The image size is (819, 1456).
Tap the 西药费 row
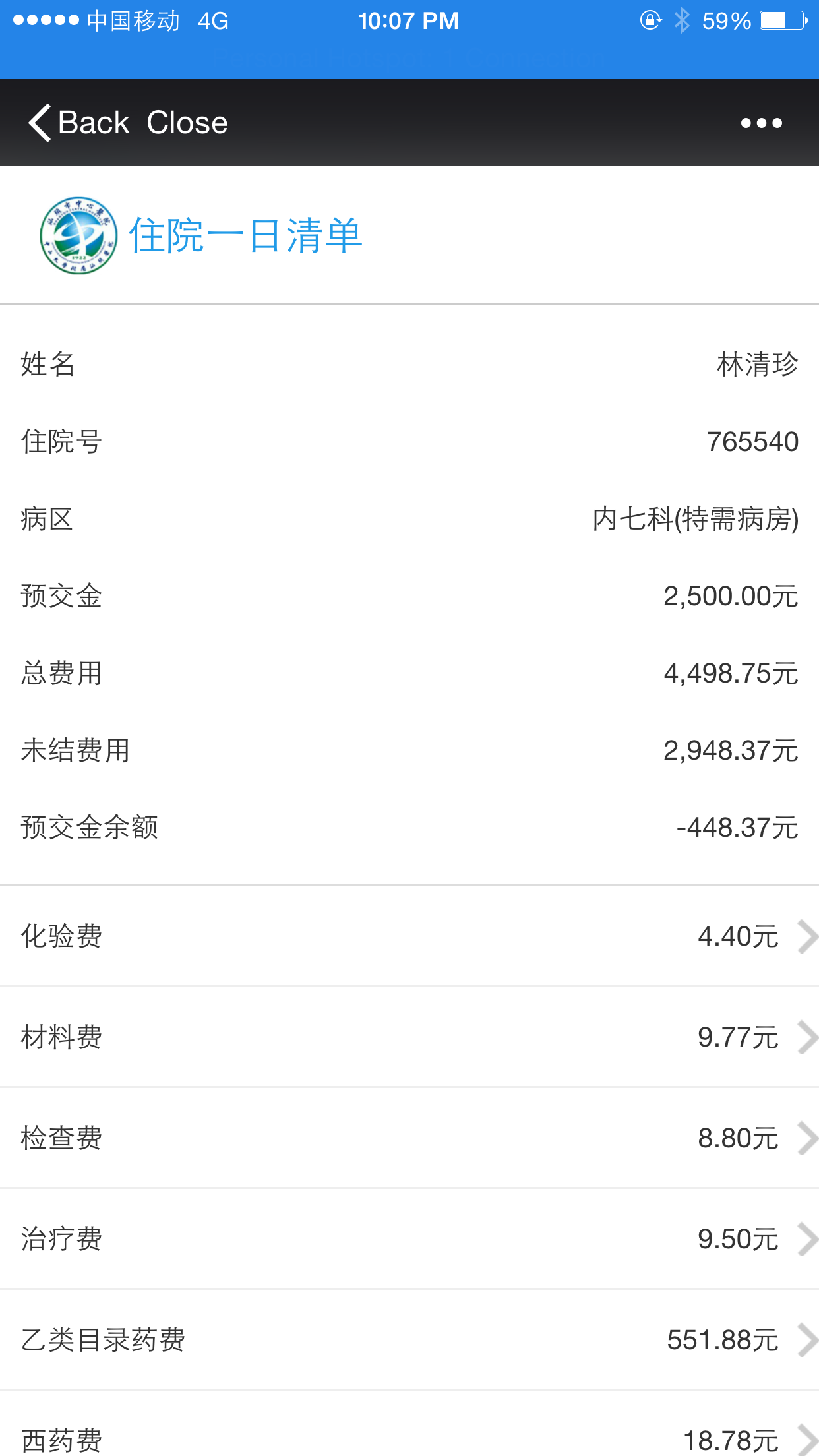pos(409,1424)
